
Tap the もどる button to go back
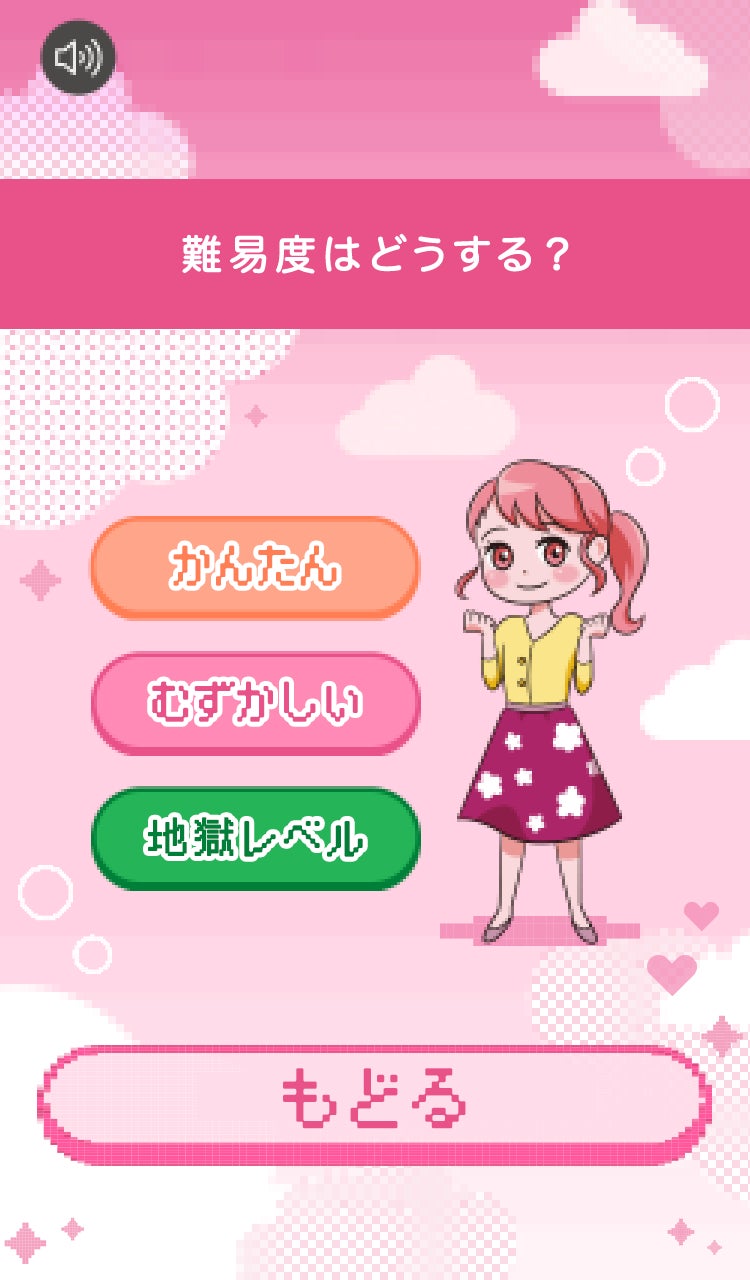(374, 1103)
